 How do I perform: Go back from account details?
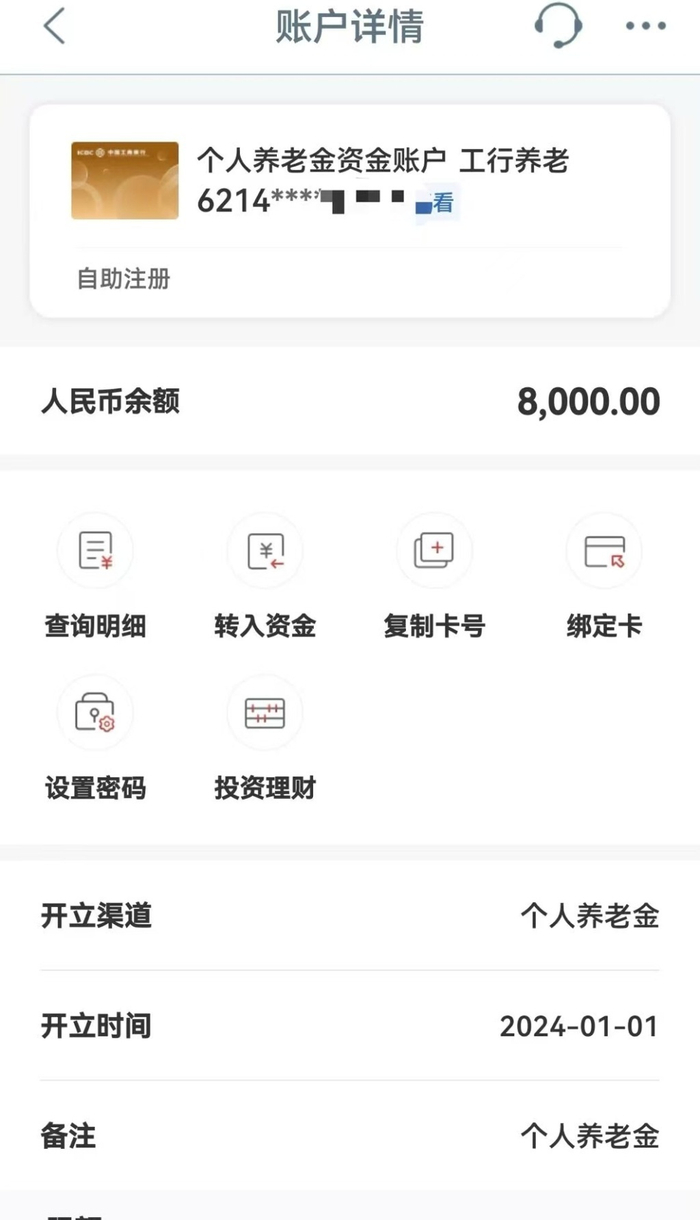pos(54,27)
